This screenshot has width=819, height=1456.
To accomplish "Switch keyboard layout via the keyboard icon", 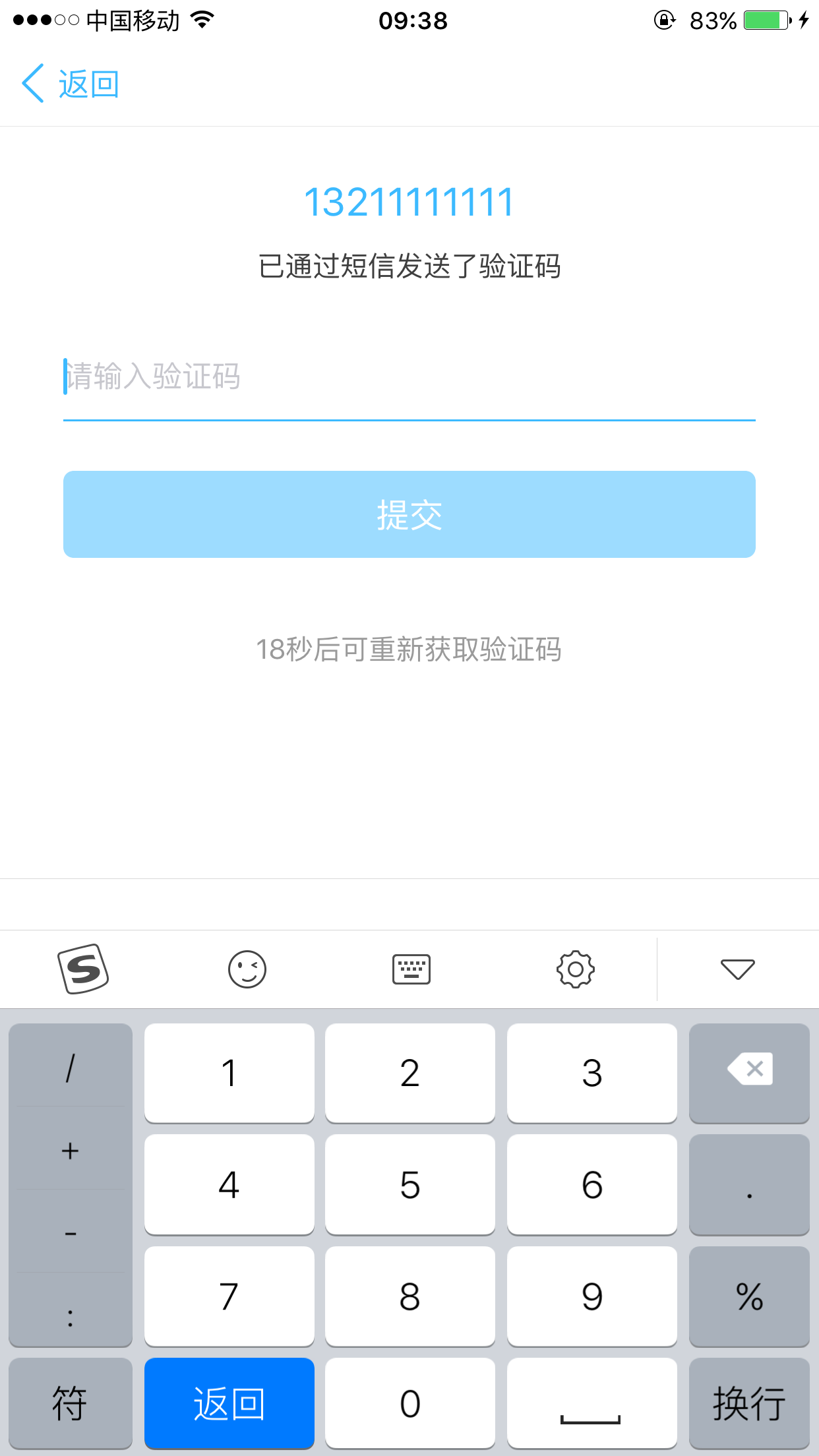I will click(411, 969).
